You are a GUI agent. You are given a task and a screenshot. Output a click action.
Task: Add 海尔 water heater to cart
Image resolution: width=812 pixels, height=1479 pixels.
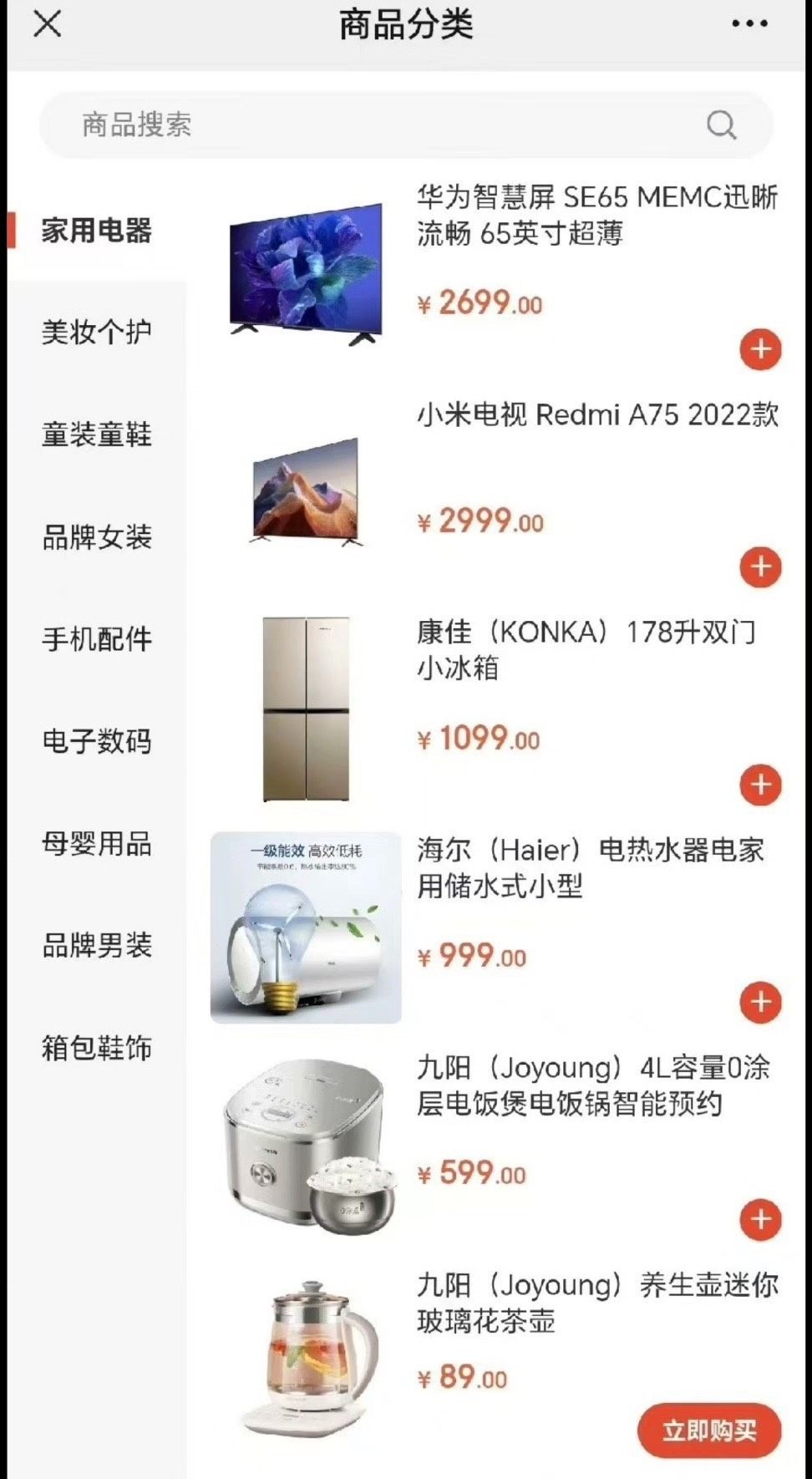pos(760,1002)
